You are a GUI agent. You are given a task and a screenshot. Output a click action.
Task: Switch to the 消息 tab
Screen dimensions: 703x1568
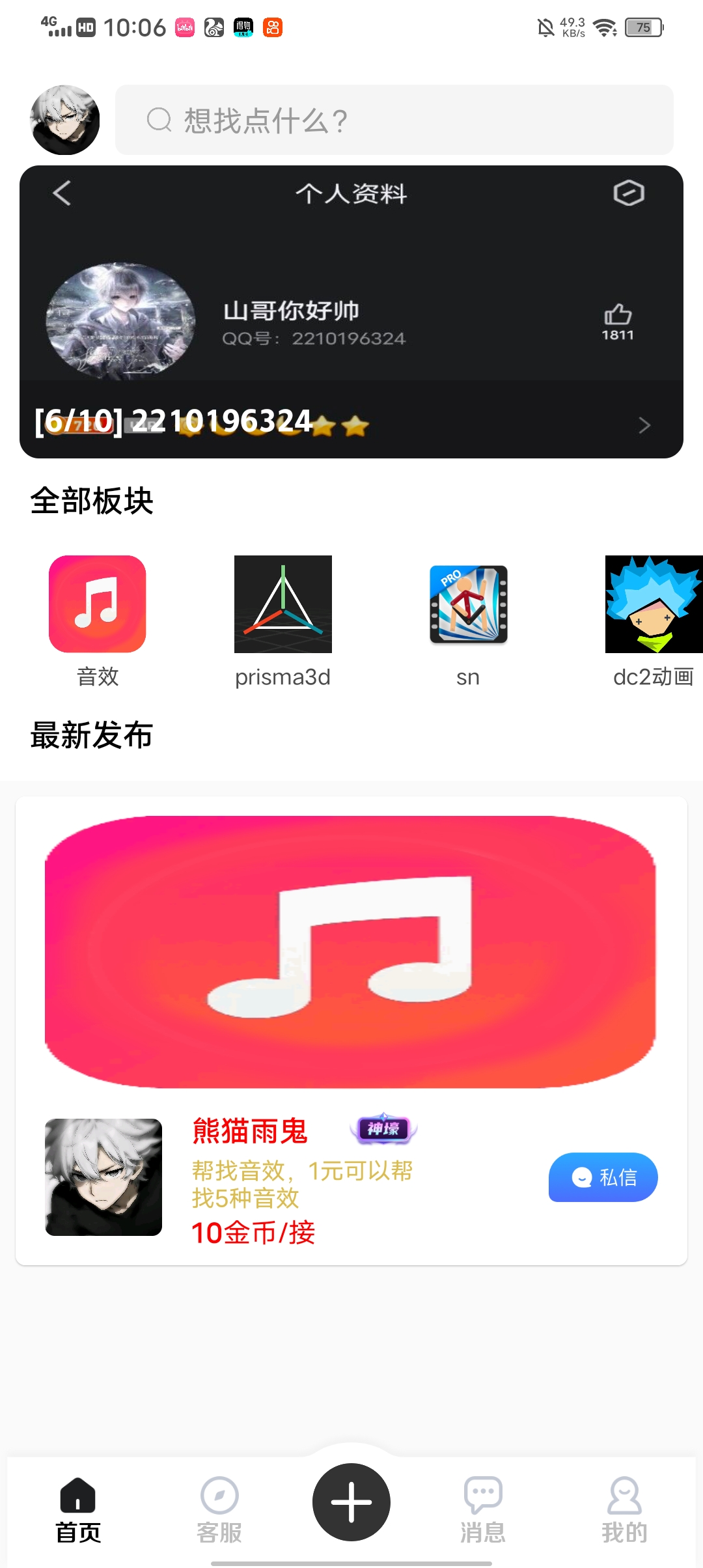[482, 1509]
